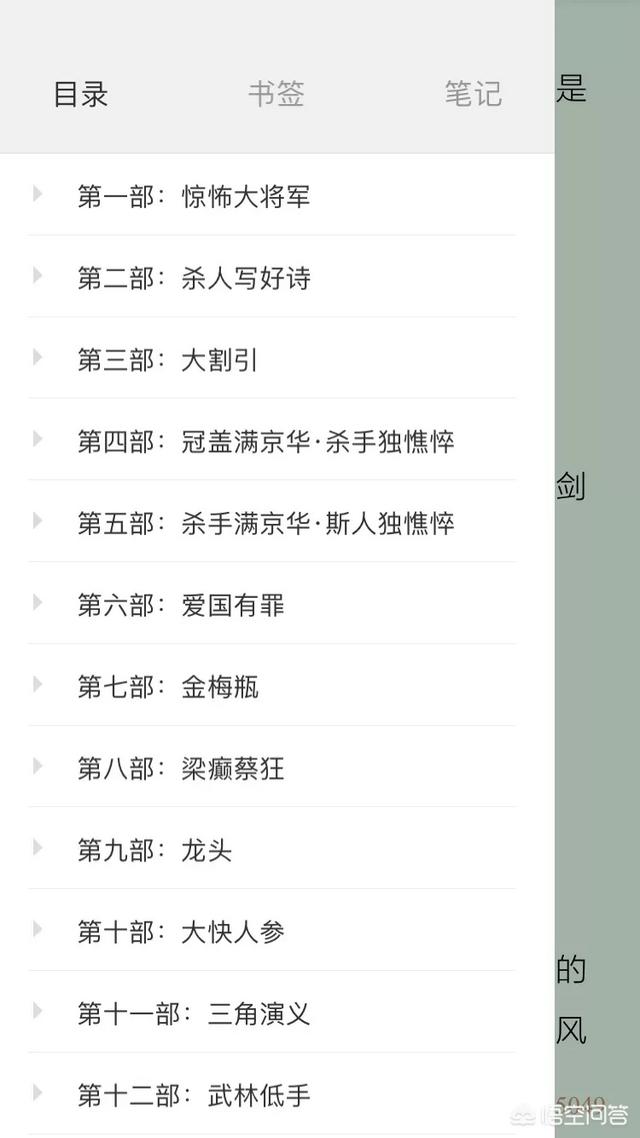Open 第三部：大割引
Image resolution: width=640 pixels, height=1138 pixels.
coord(168,360)
